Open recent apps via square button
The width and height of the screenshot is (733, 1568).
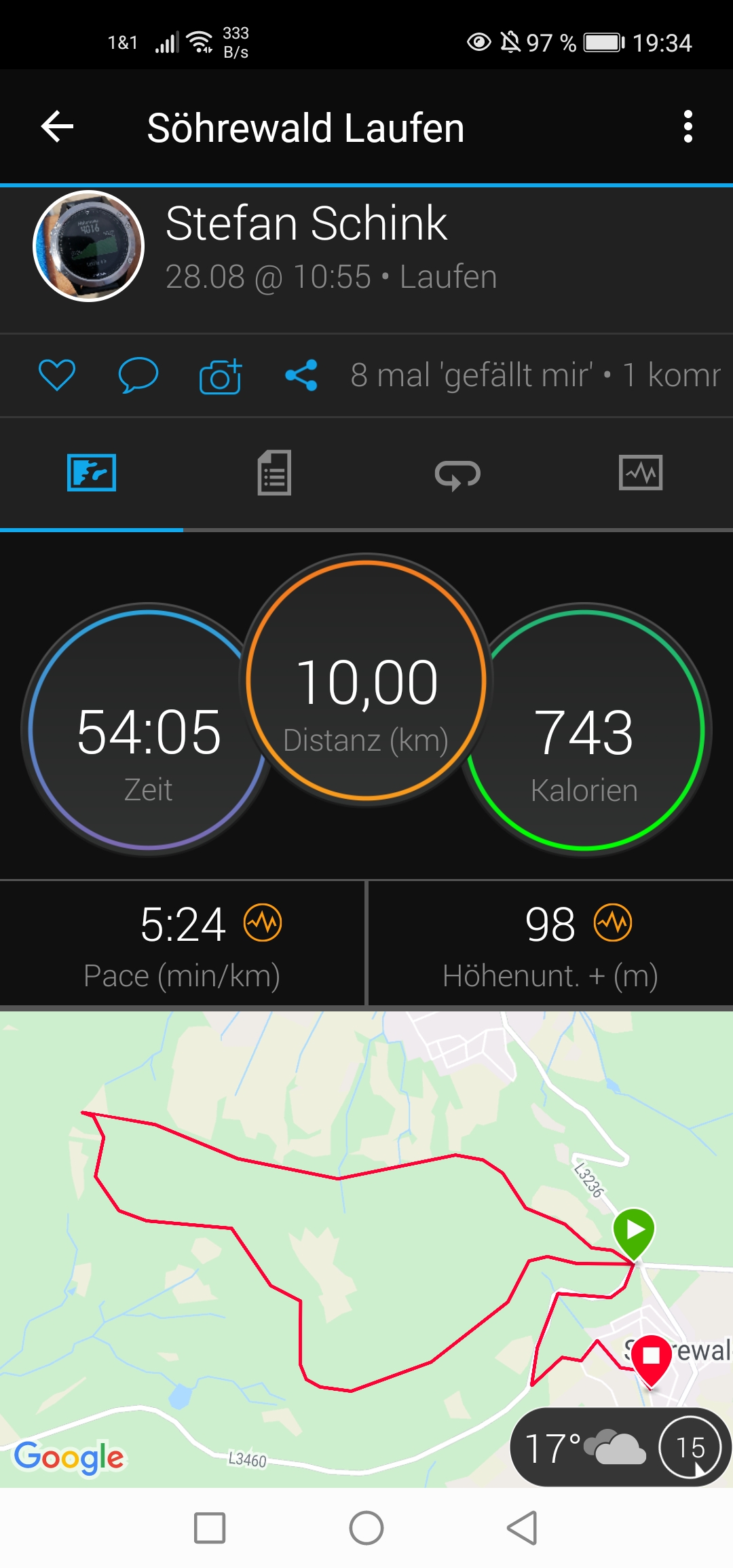tap(210, 1529)
